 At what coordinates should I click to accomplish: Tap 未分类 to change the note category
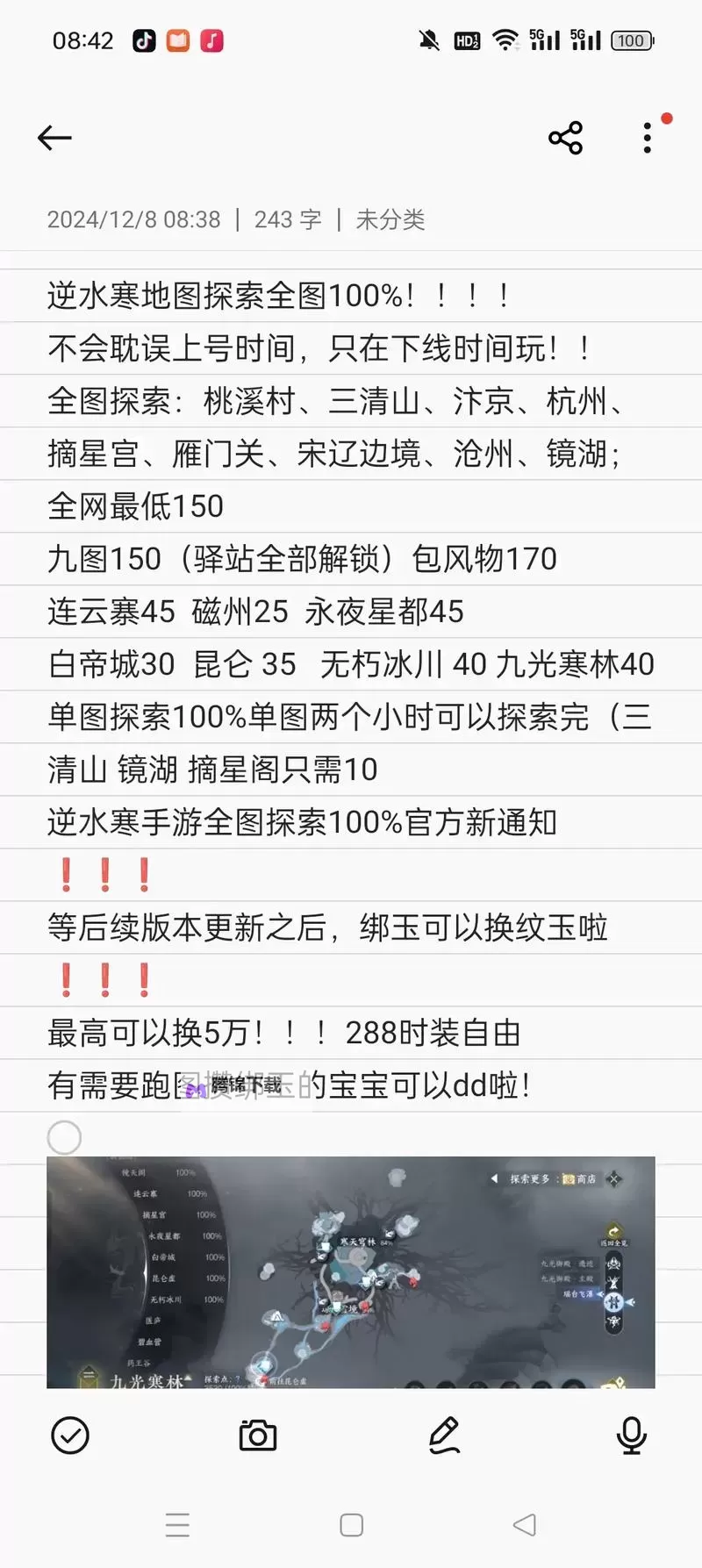click(x=389, y=220)
